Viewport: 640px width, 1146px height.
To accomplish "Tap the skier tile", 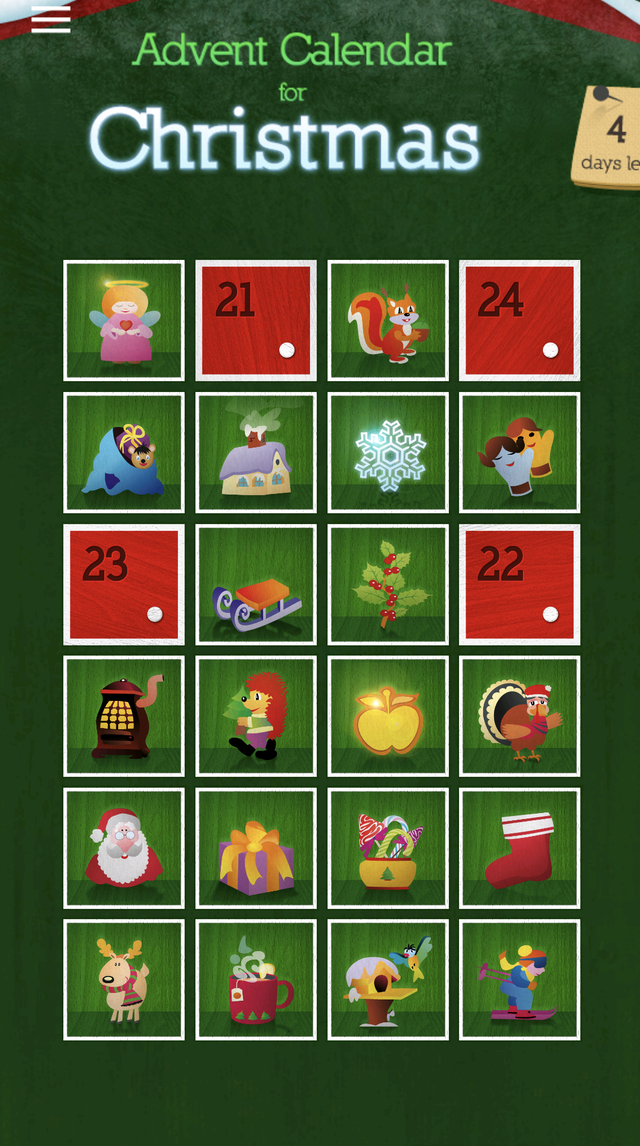I will [x=519, y=980].
